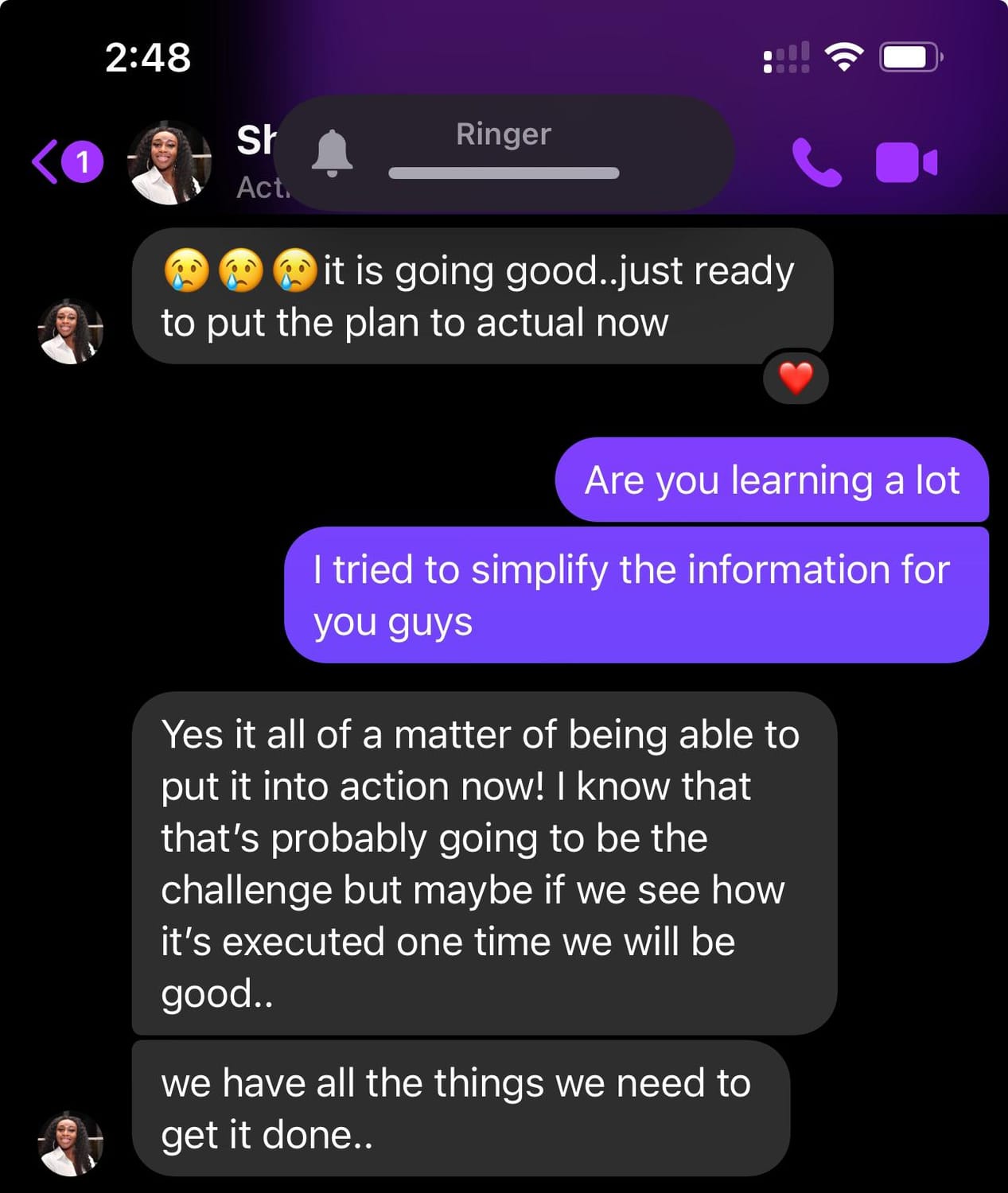The width and height of the screenshot is (1008, 1193).
Task: Start a video call with this contact
Action: [906, 163]
